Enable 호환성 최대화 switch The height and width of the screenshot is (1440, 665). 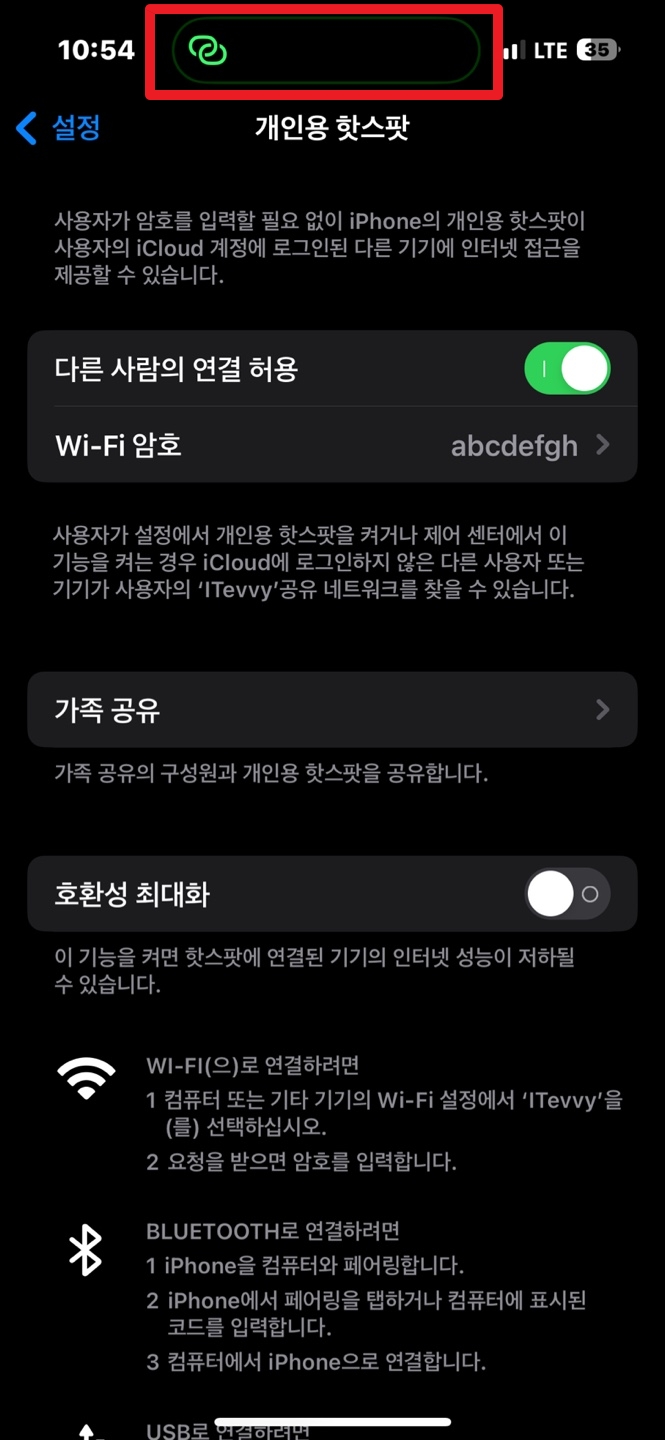coord(566,894)
